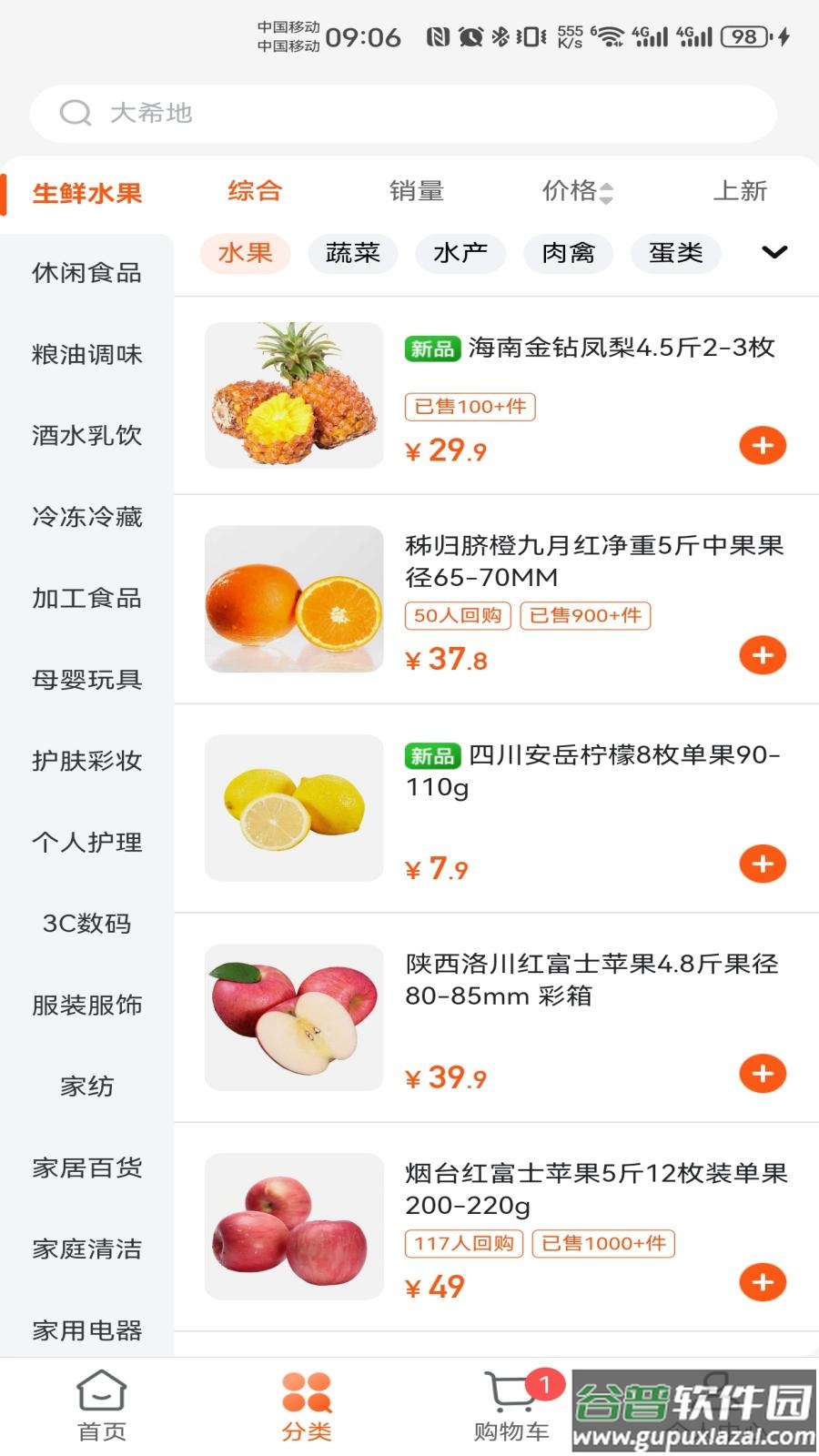
Task: Expand more category chips via chevron
Action: 774,251
